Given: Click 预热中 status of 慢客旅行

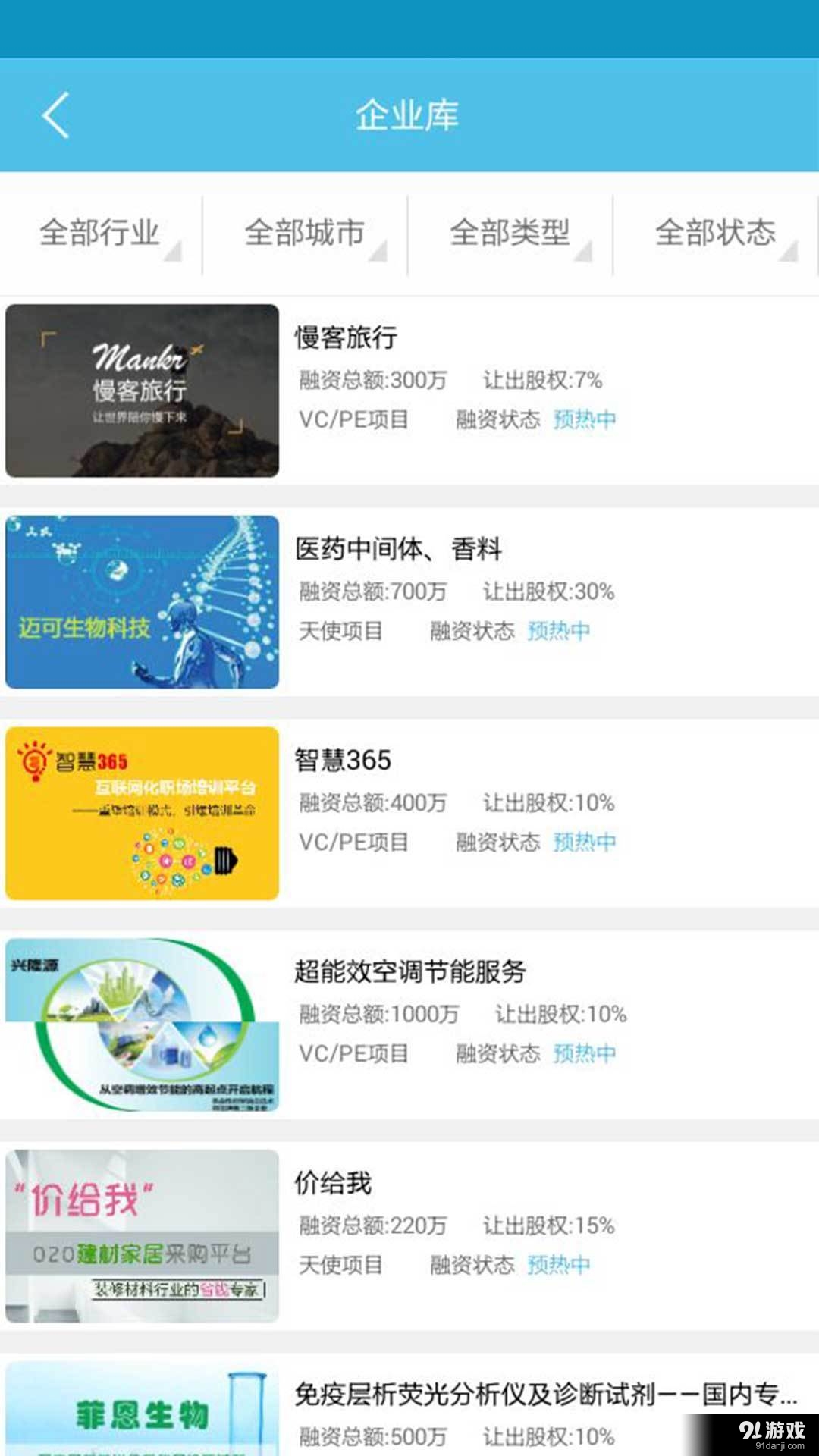Looking at the screenshot, I should pos(584,419).
